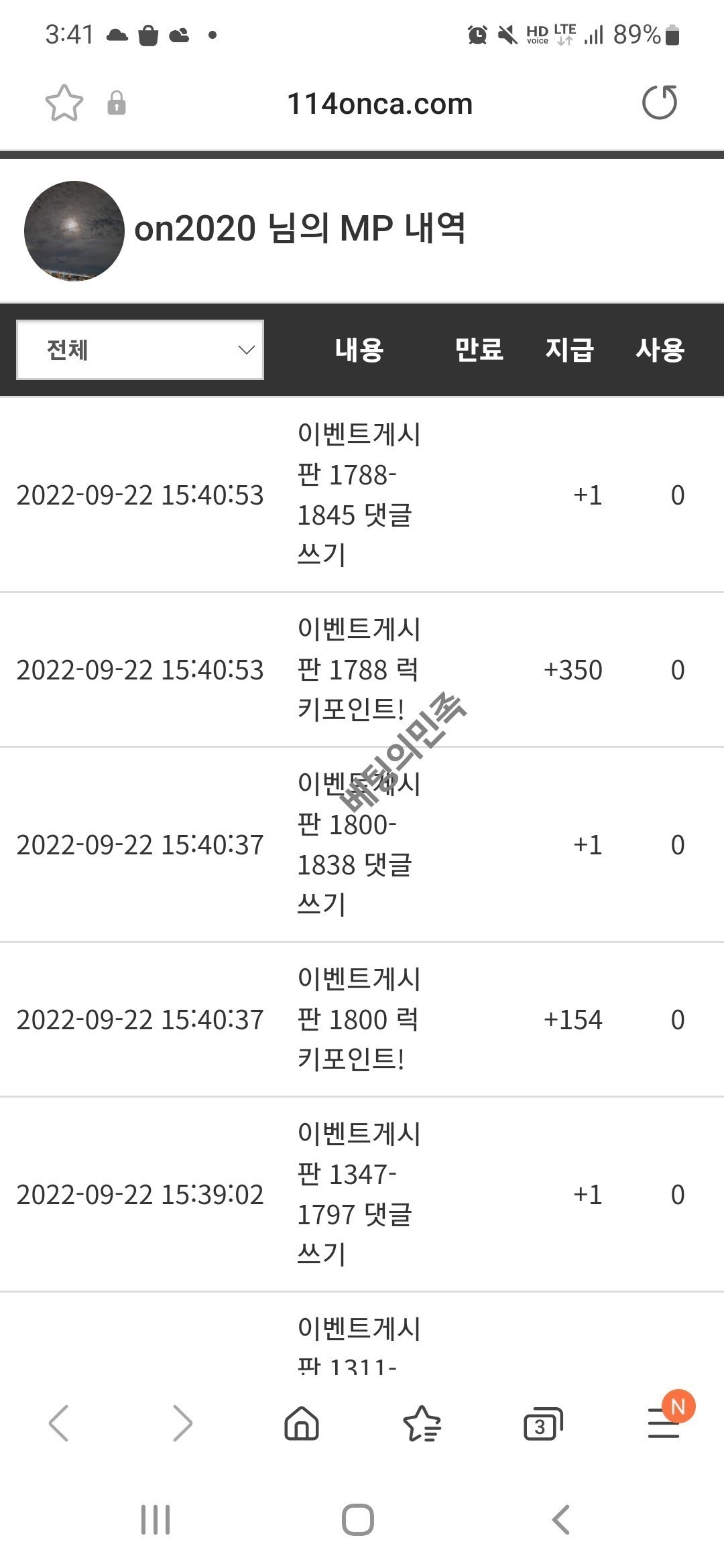Open the bookmarks list

[x=422, y=1423]
